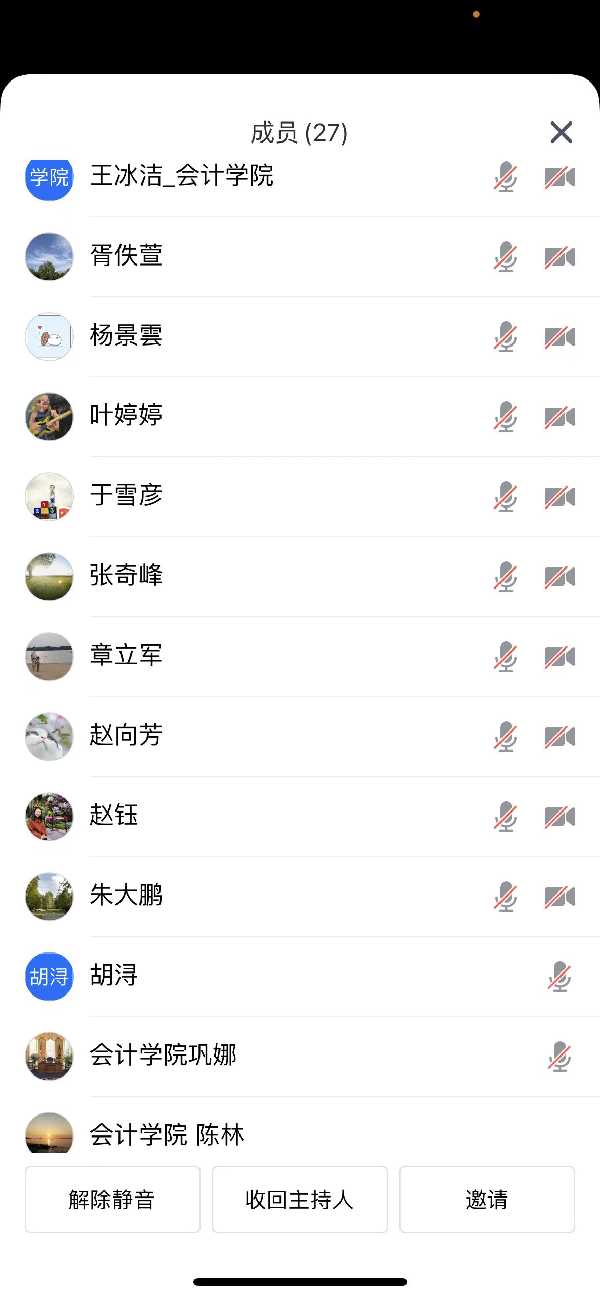Close the members panel
Image resolution: width=600 pixels, height=1298 pixels.
pos(561,132)
